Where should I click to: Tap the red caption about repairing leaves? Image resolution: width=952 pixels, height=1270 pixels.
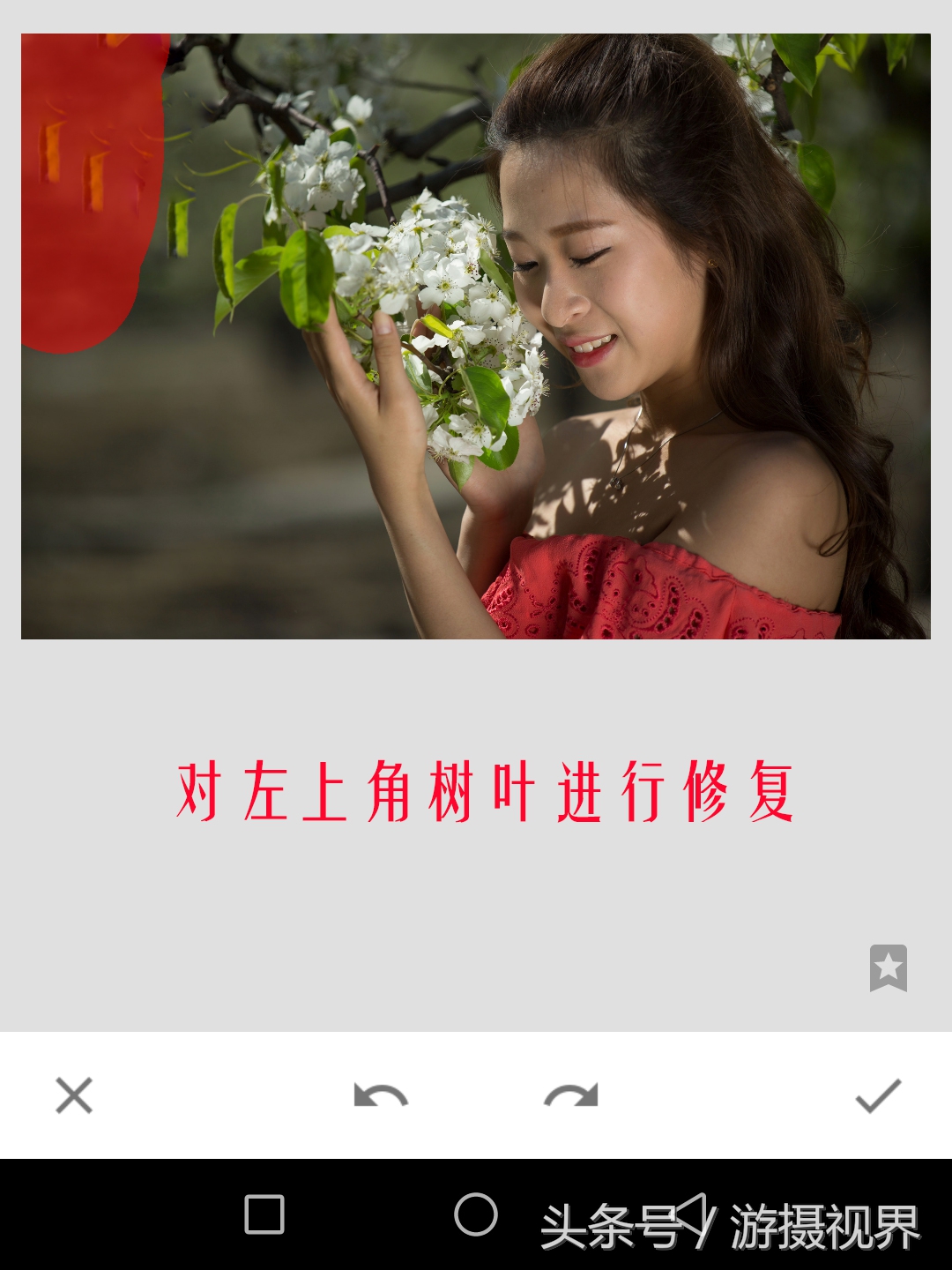coord(489,791)
